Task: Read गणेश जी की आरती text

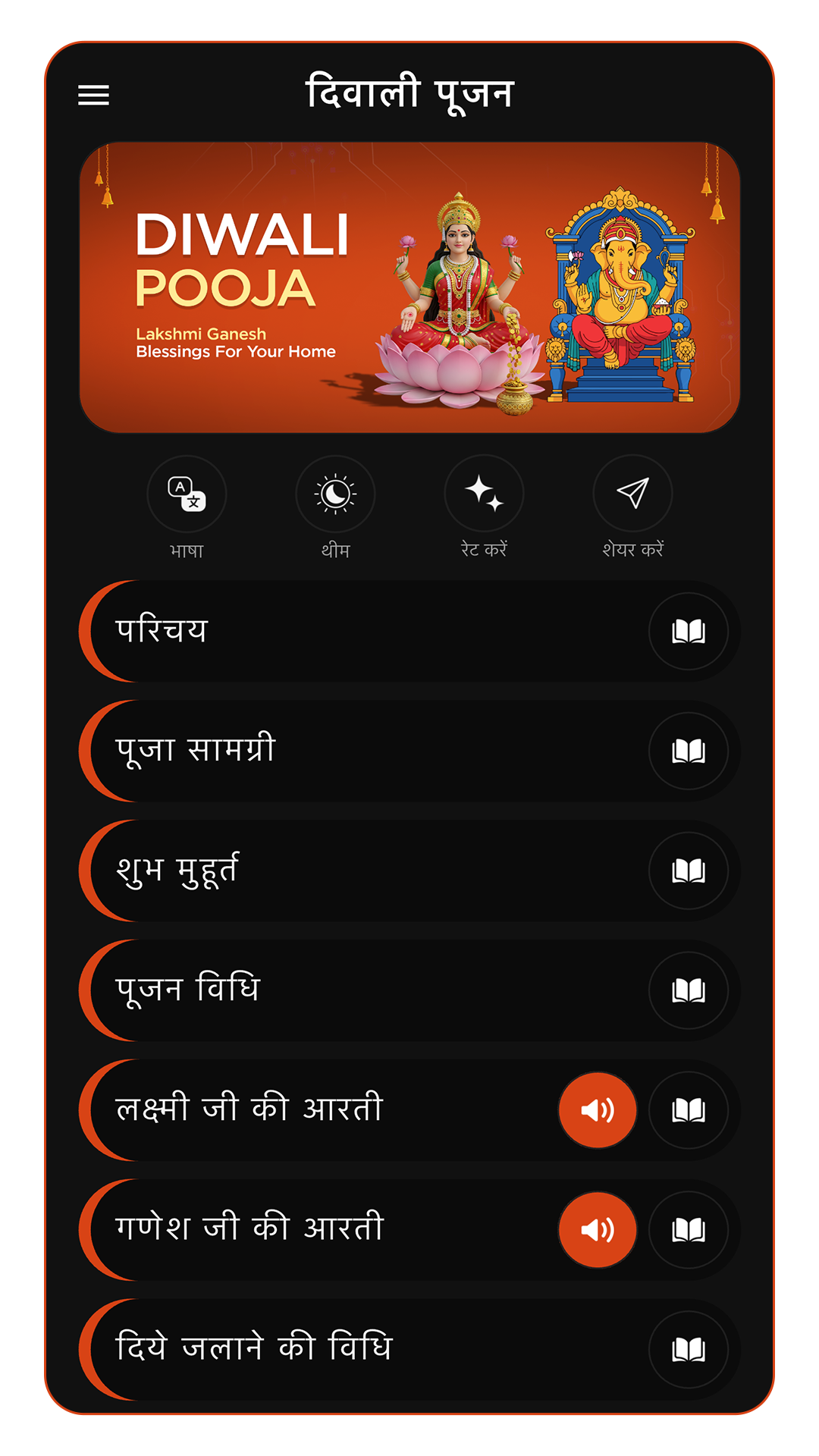Action: [689, 1230]
